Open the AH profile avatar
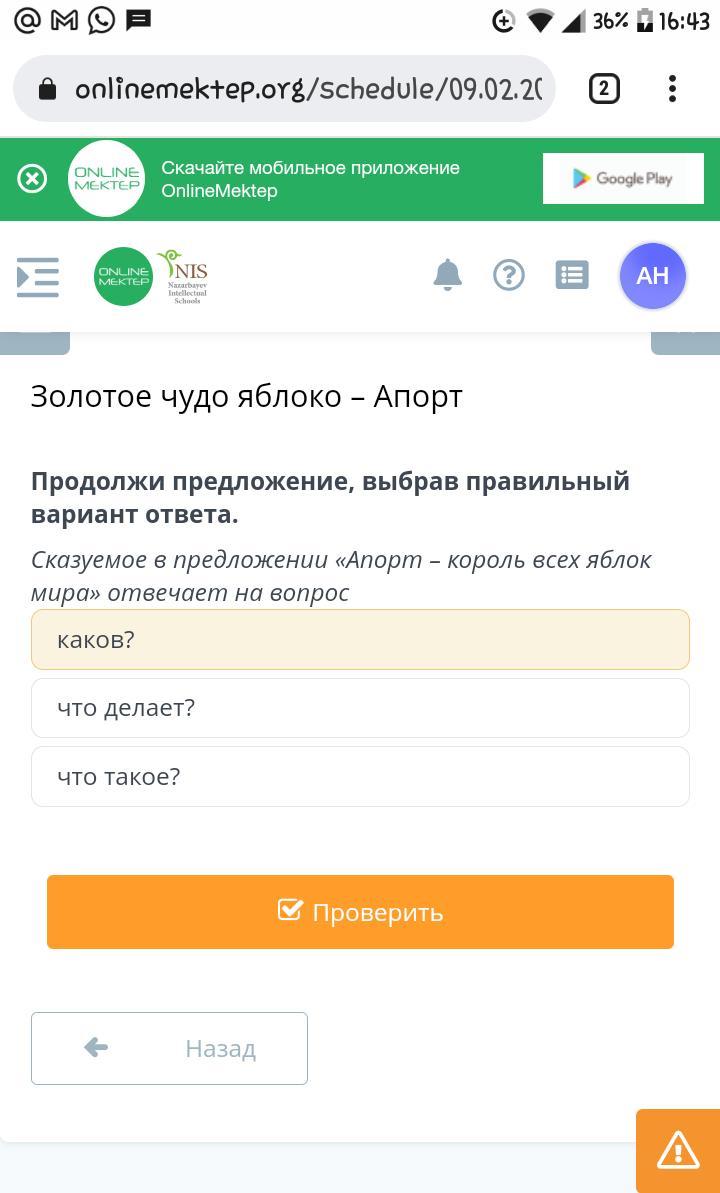 tap(652, 275)
